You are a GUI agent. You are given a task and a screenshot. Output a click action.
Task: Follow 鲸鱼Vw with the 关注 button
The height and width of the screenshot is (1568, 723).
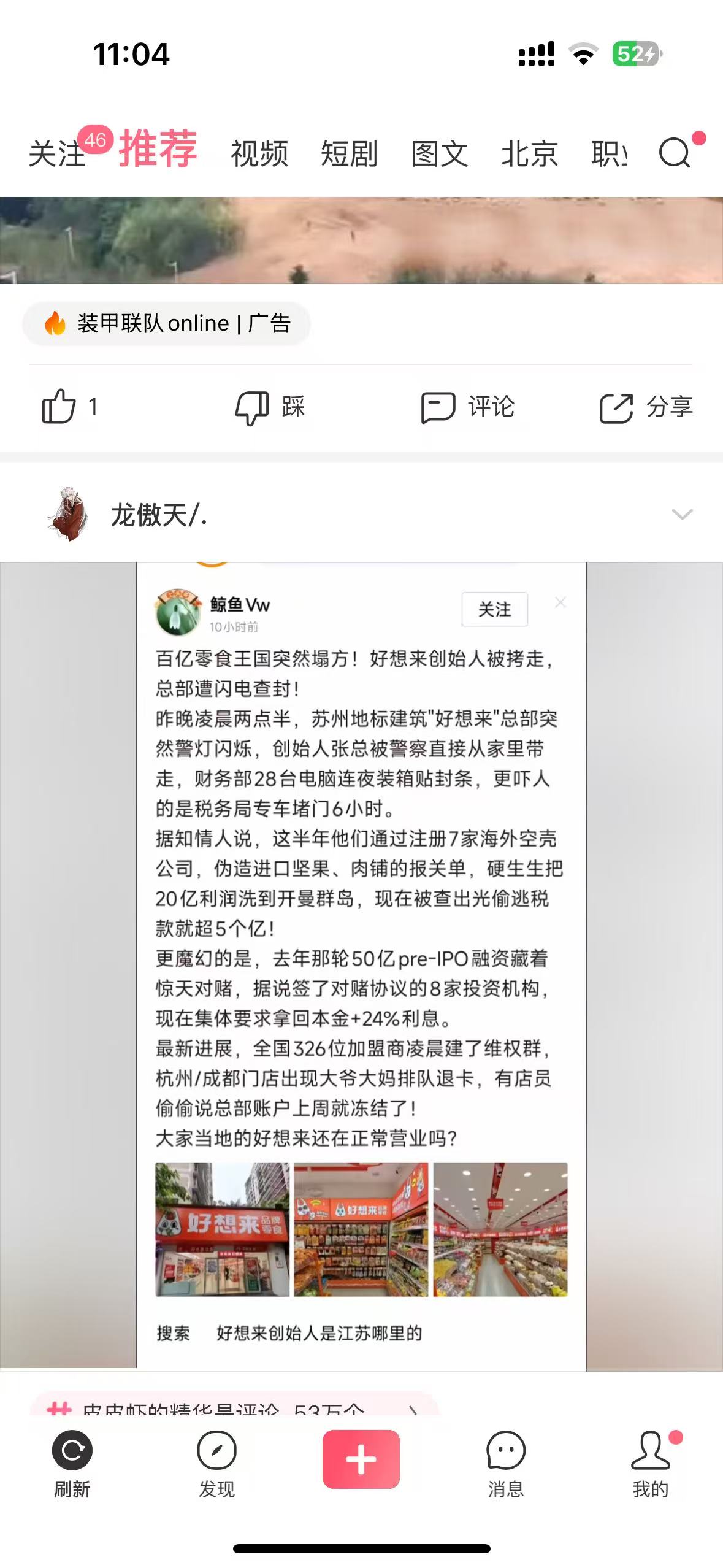click(495, 609)
